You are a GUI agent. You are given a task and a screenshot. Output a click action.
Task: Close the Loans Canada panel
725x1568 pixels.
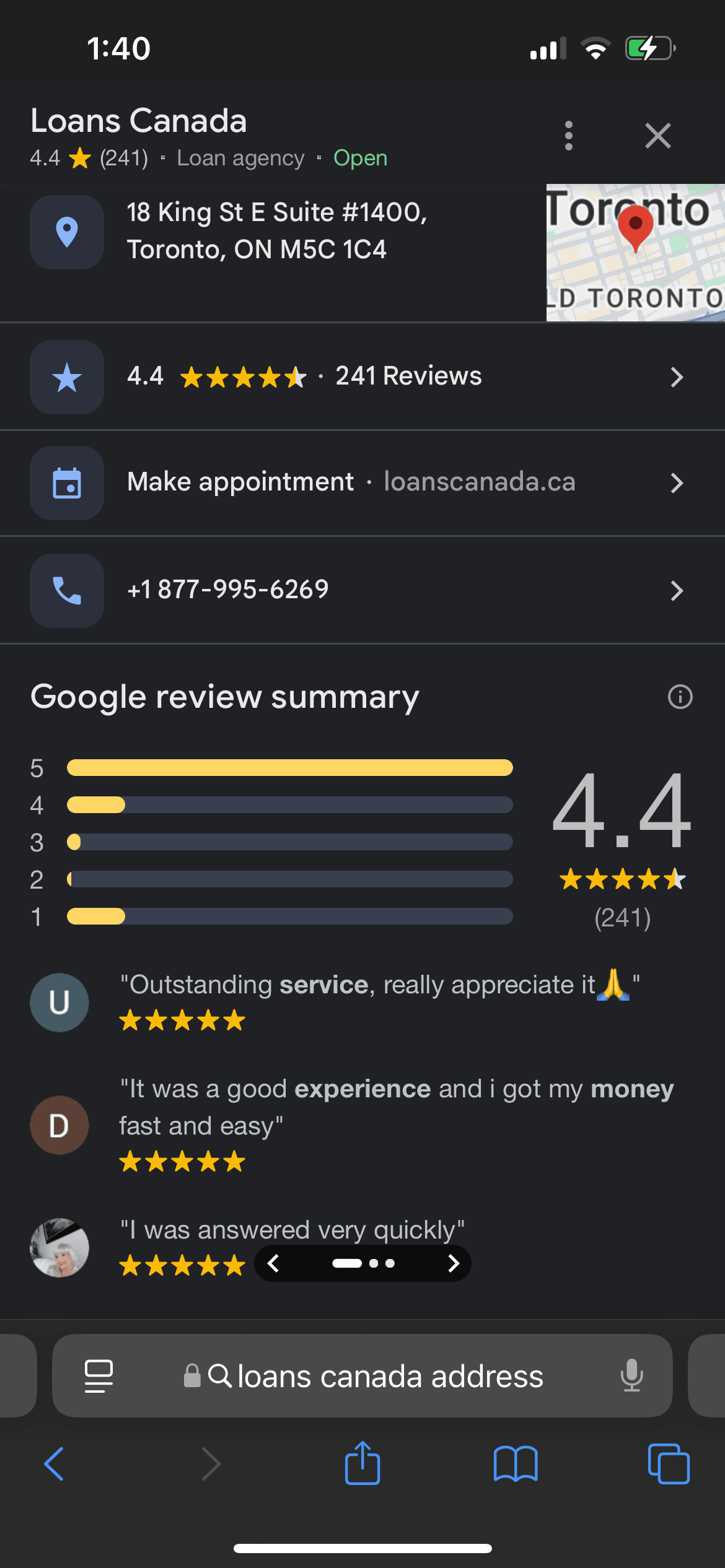[x=657, y=136]
